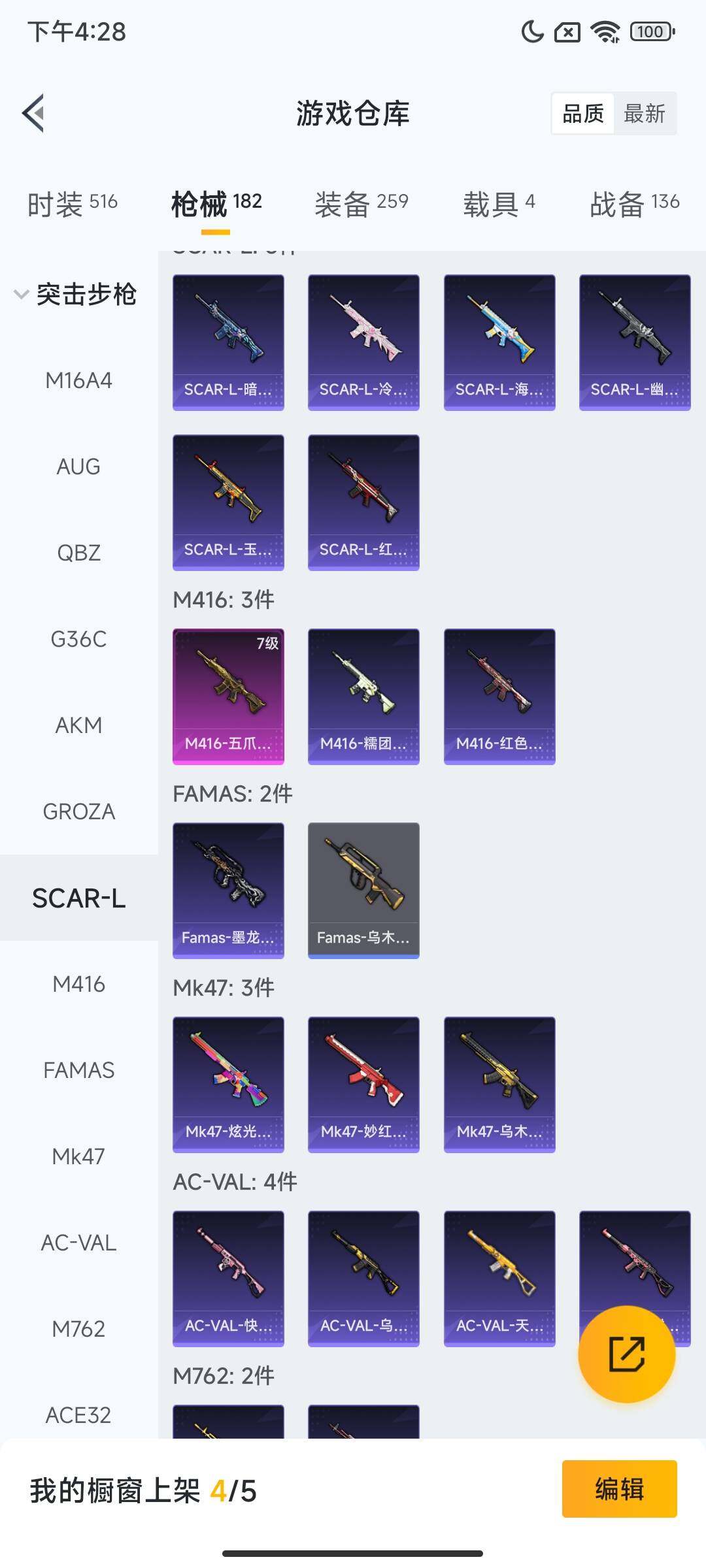The width and height of the screenshot is (706, 1568).
Task: Open the Mk47-炫光 skin tile
Action: coord(228,1084)
